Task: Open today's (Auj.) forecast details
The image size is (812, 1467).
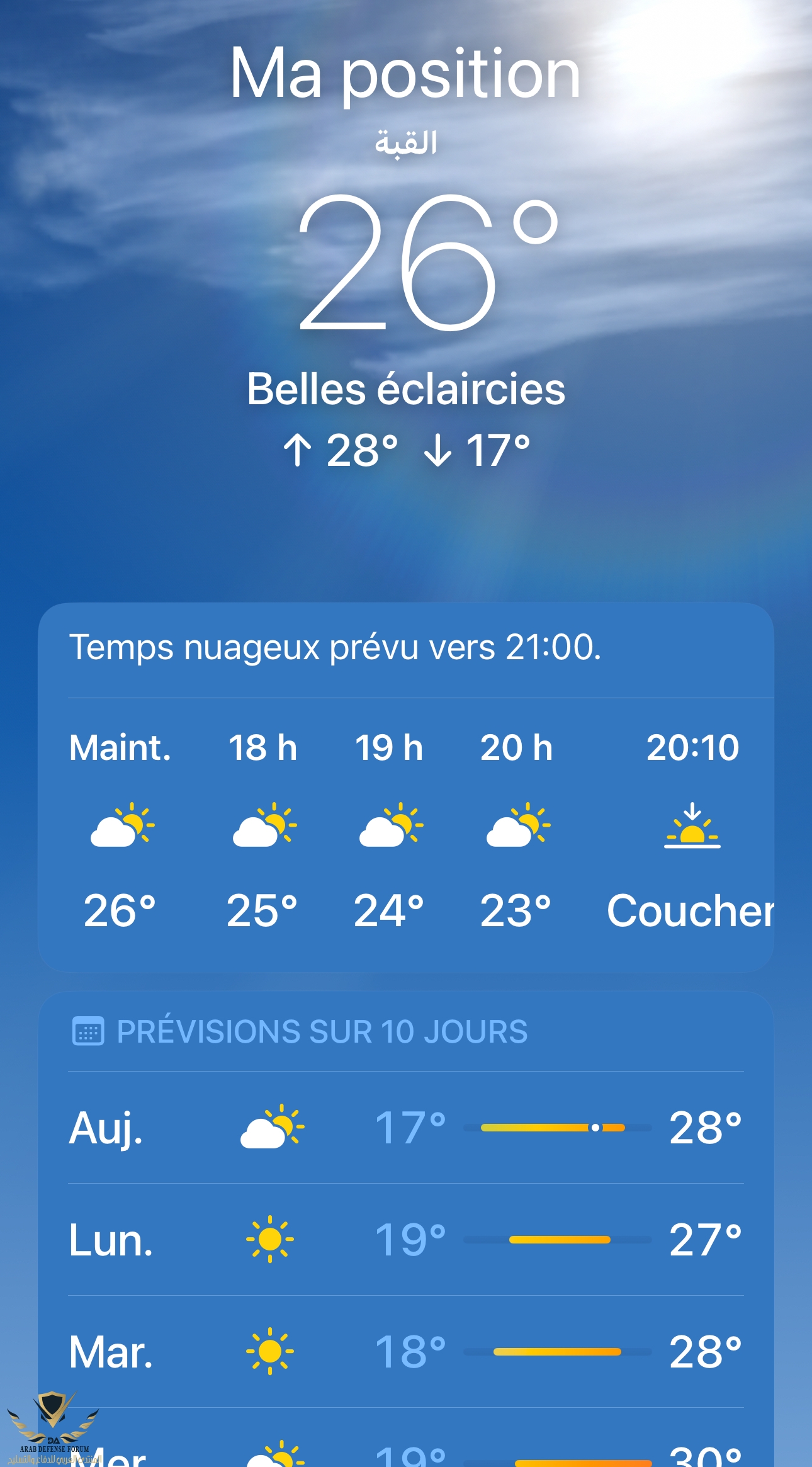Action: point(405,1127)
